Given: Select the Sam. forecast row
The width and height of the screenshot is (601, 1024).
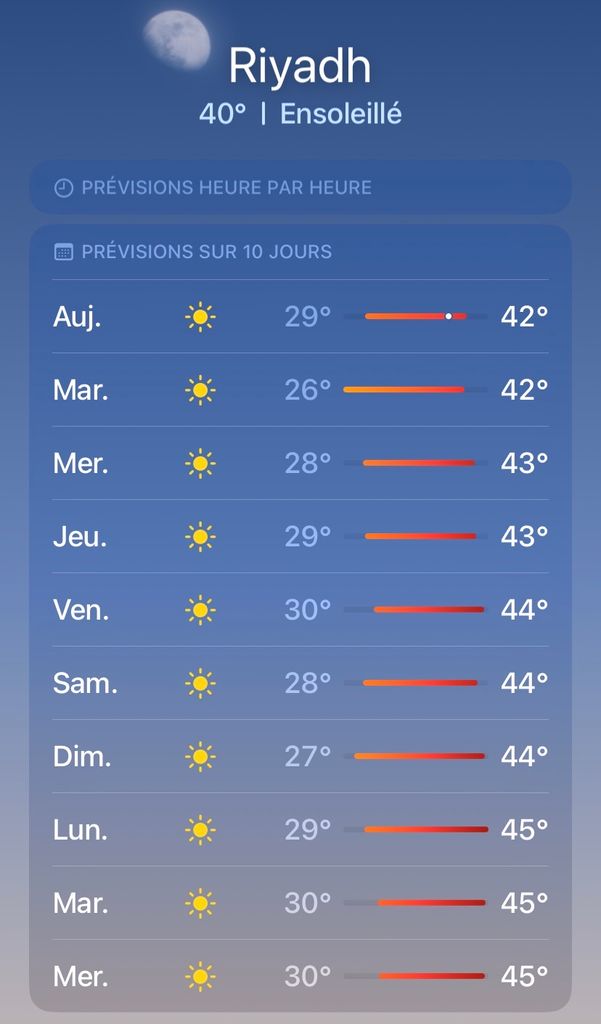Looking at the screenshot, I should (x=300, y=683).
